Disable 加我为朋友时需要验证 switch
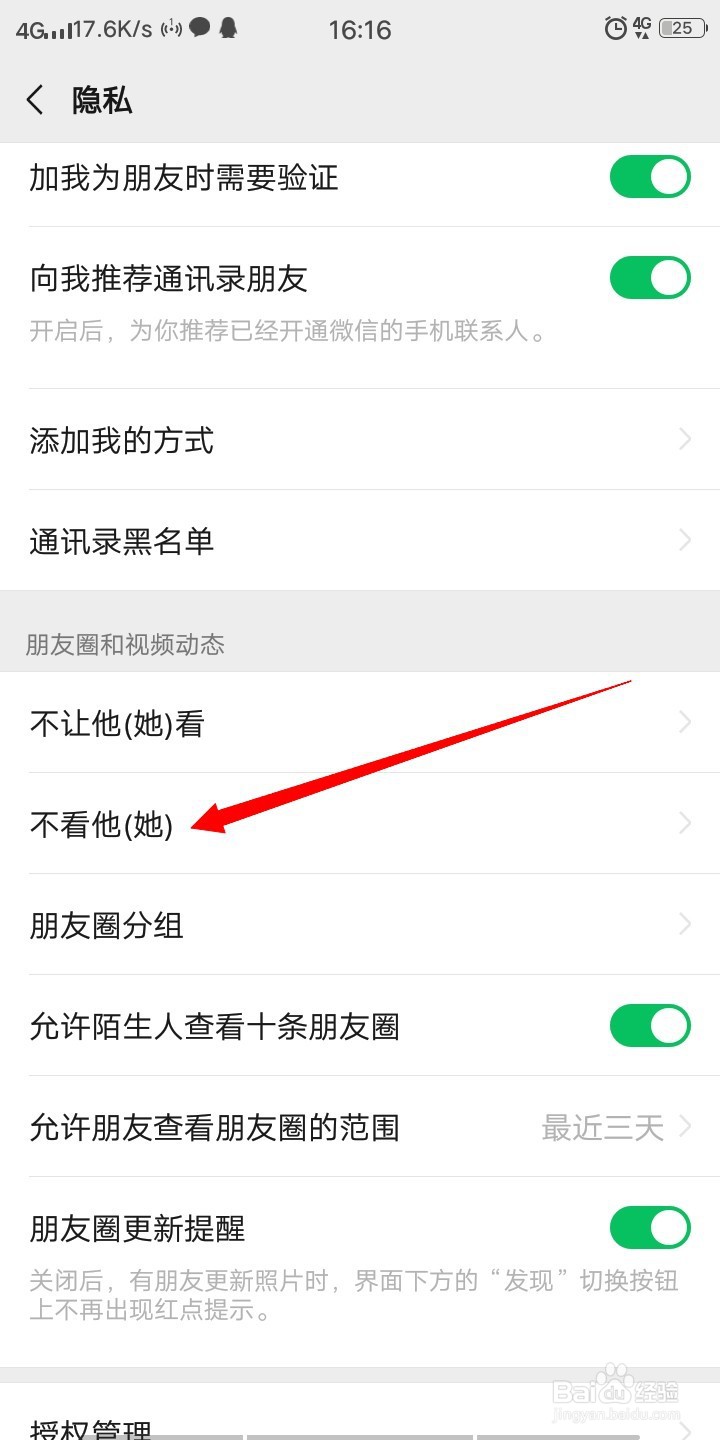Viewport: 720px width, 1440px height. (650, 177)
